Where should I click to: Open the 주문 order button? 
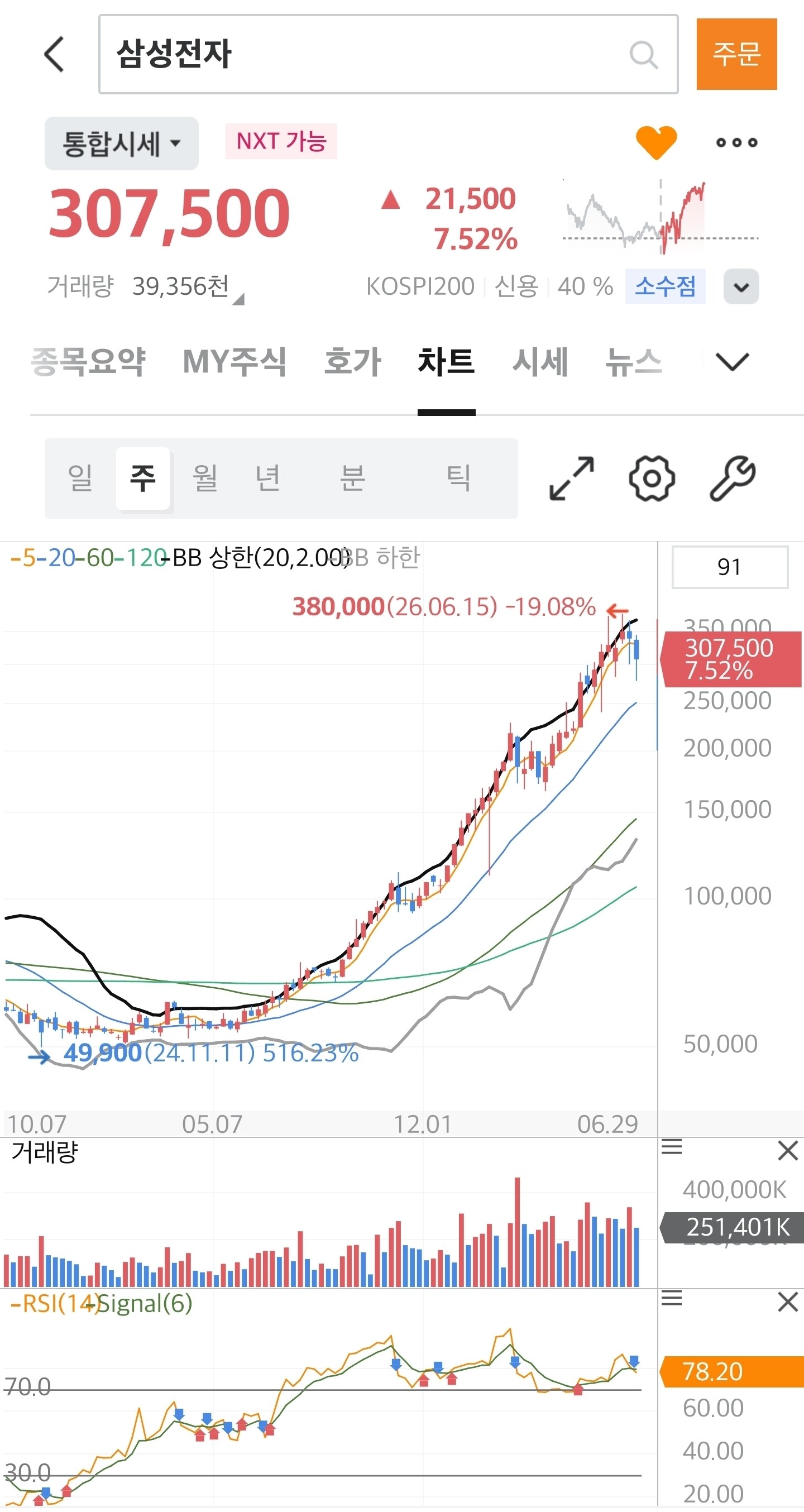coord(736,54)
